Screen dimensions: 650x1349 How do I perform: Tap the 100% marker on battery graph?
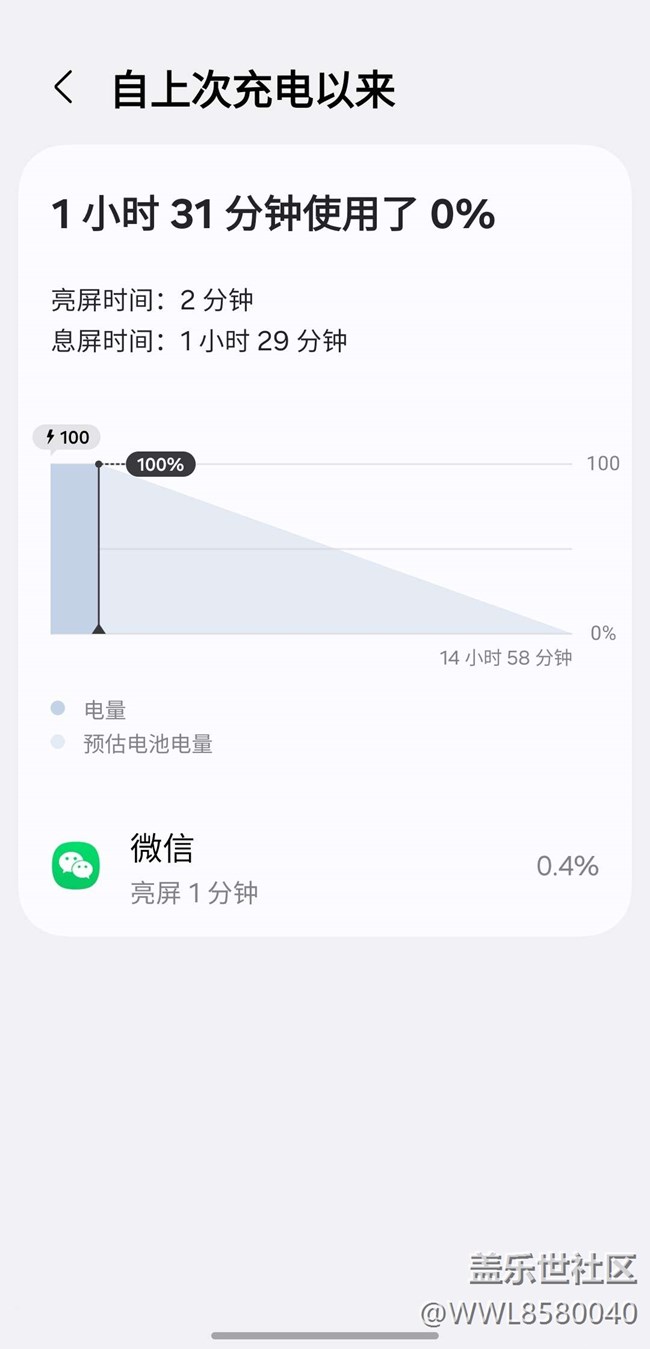[x=160, y=464]
